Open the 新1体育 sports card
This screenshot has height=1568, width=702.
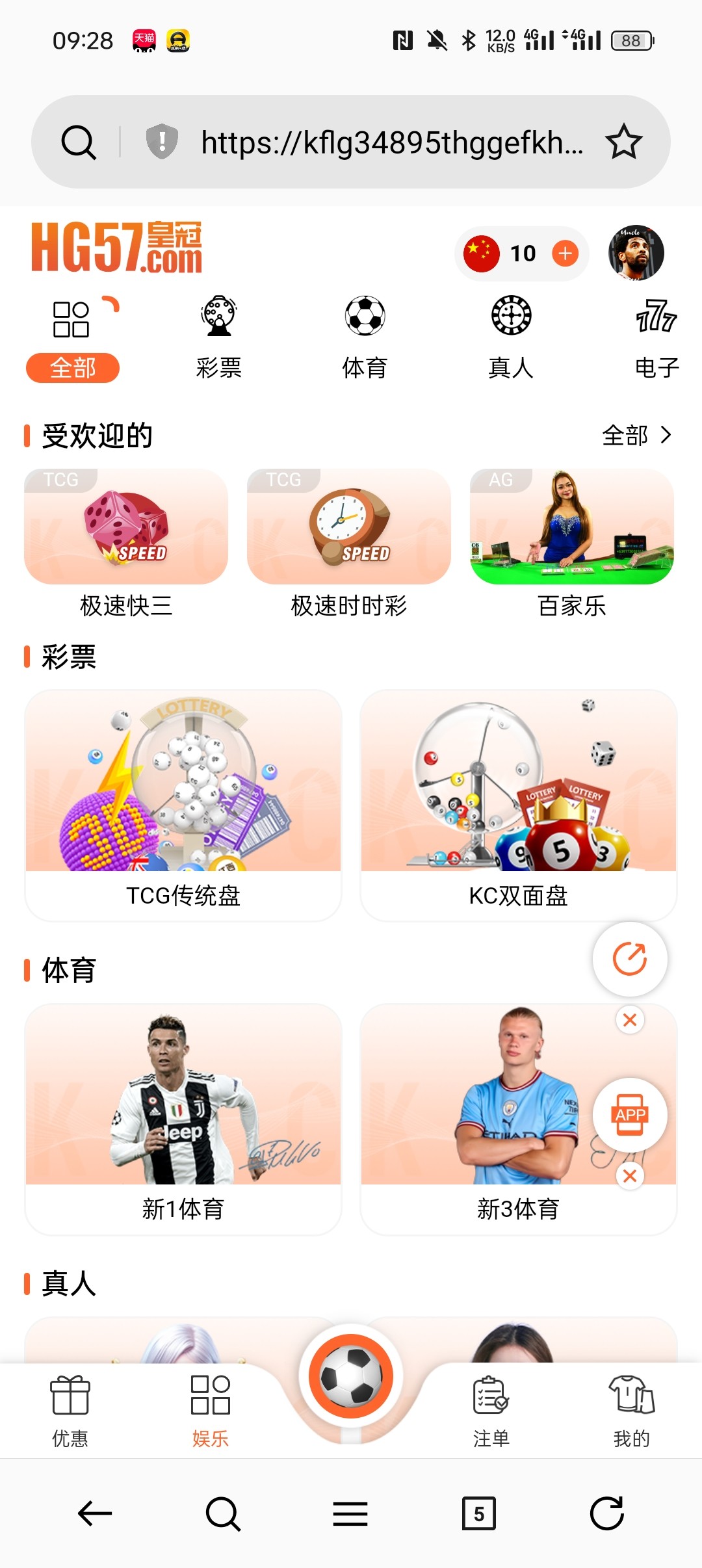pos(183,1118)
